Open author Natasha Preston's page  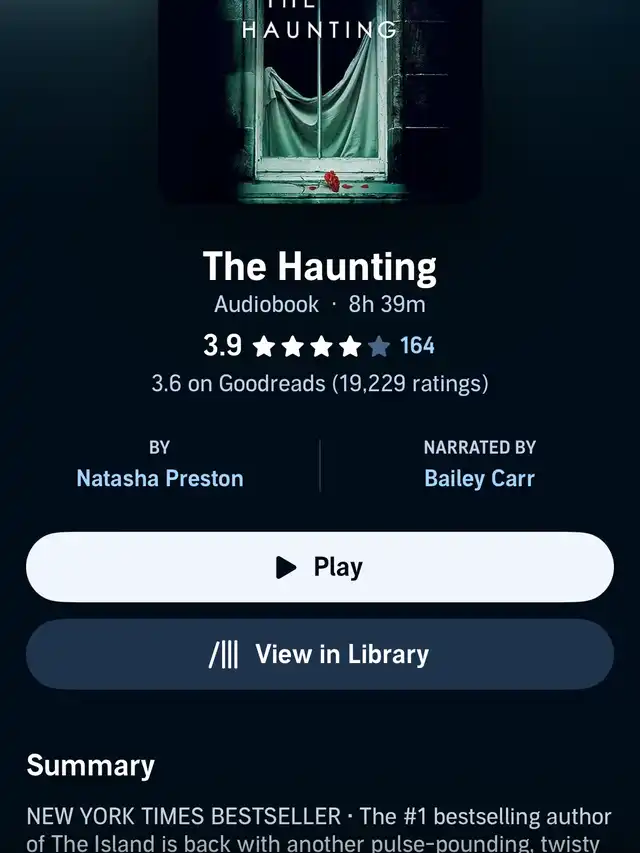pyautogui.click(x=160, y=478)
